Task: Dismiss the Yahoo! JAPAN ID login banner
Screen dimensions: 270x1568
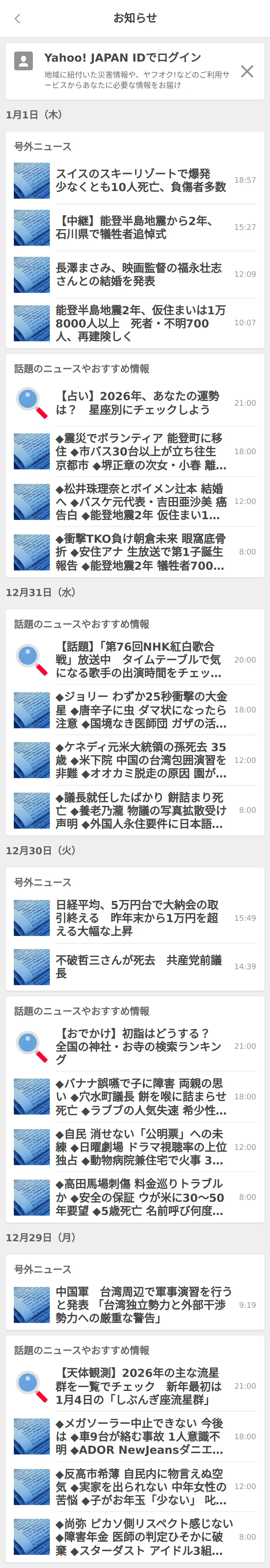Action: [x=247, y=71]
